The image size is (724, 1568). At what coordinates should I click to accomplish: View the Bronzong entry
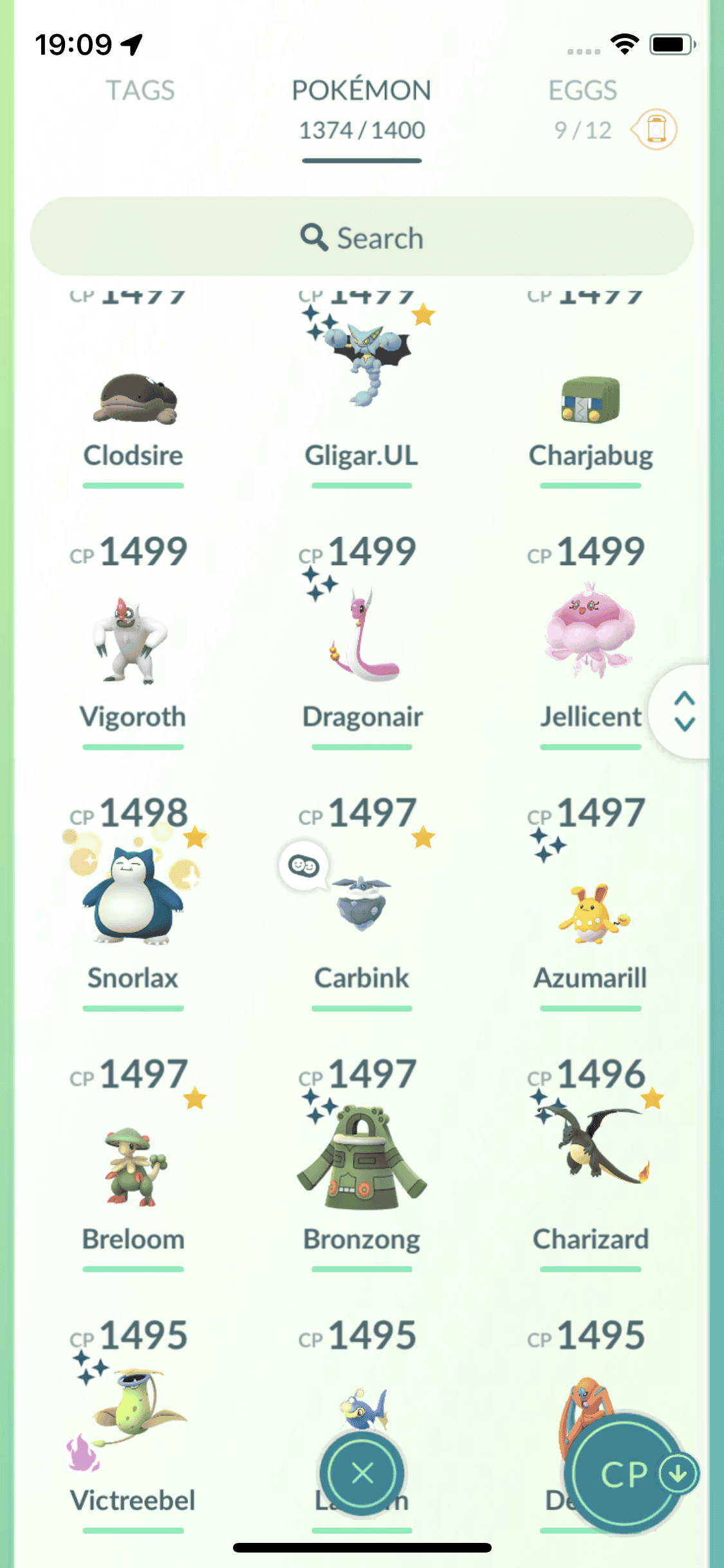point(362,1159)
